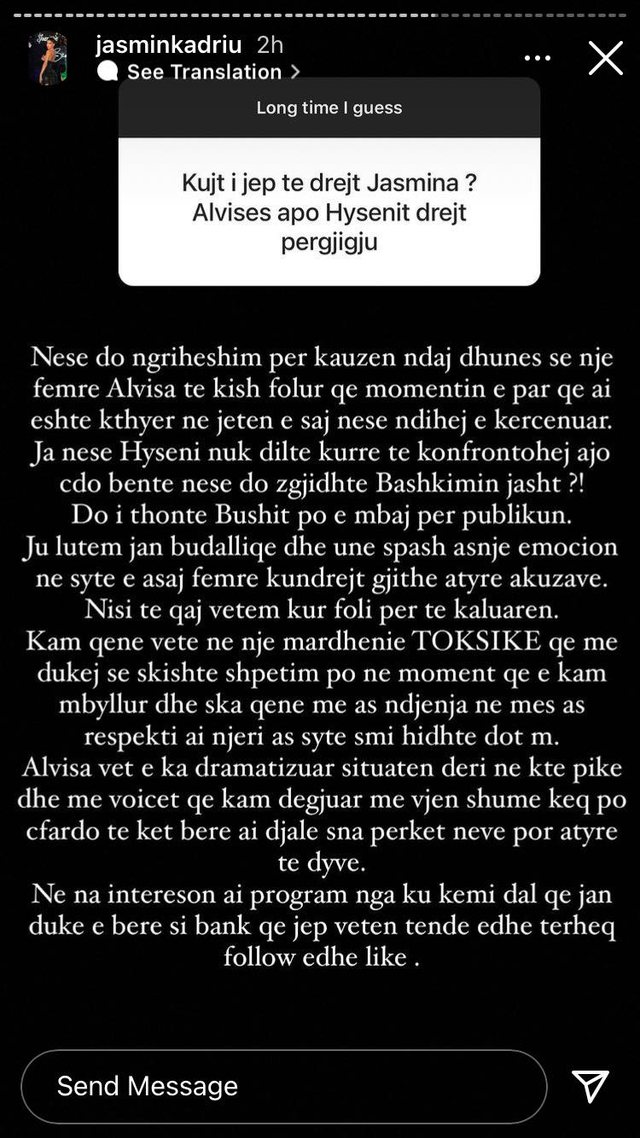640x1138 pixels.
Task: Share this story via paper plane icon
Action: [592, 1086]
